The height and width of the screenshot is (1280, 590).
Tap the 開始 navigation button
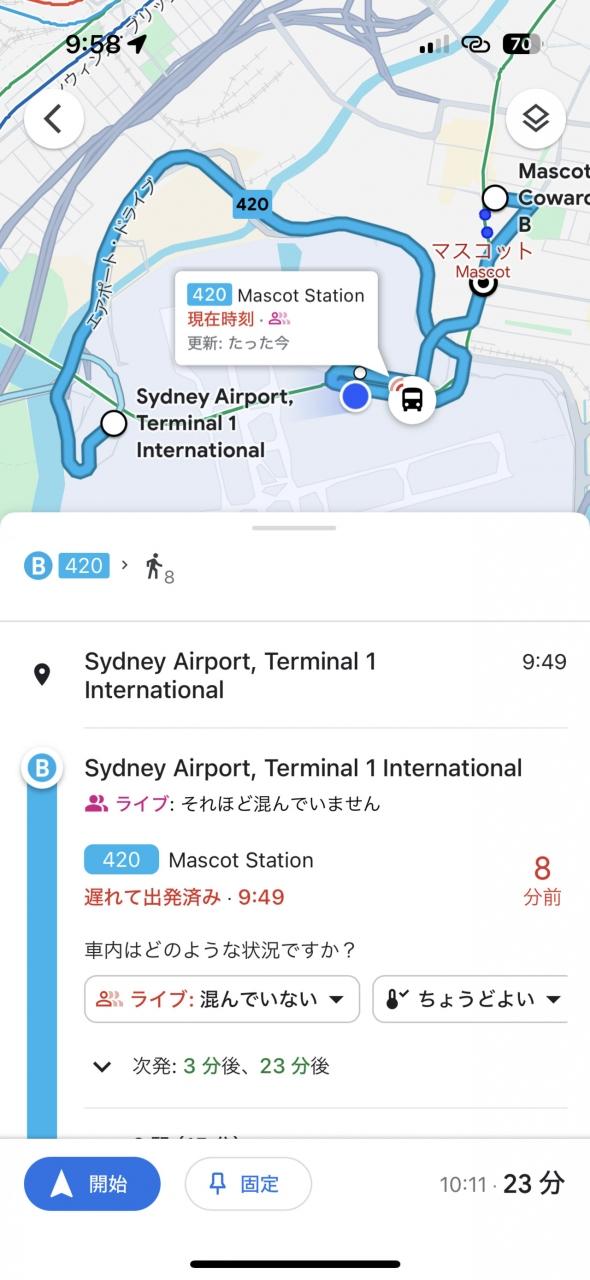click(x=92, y=1184)
